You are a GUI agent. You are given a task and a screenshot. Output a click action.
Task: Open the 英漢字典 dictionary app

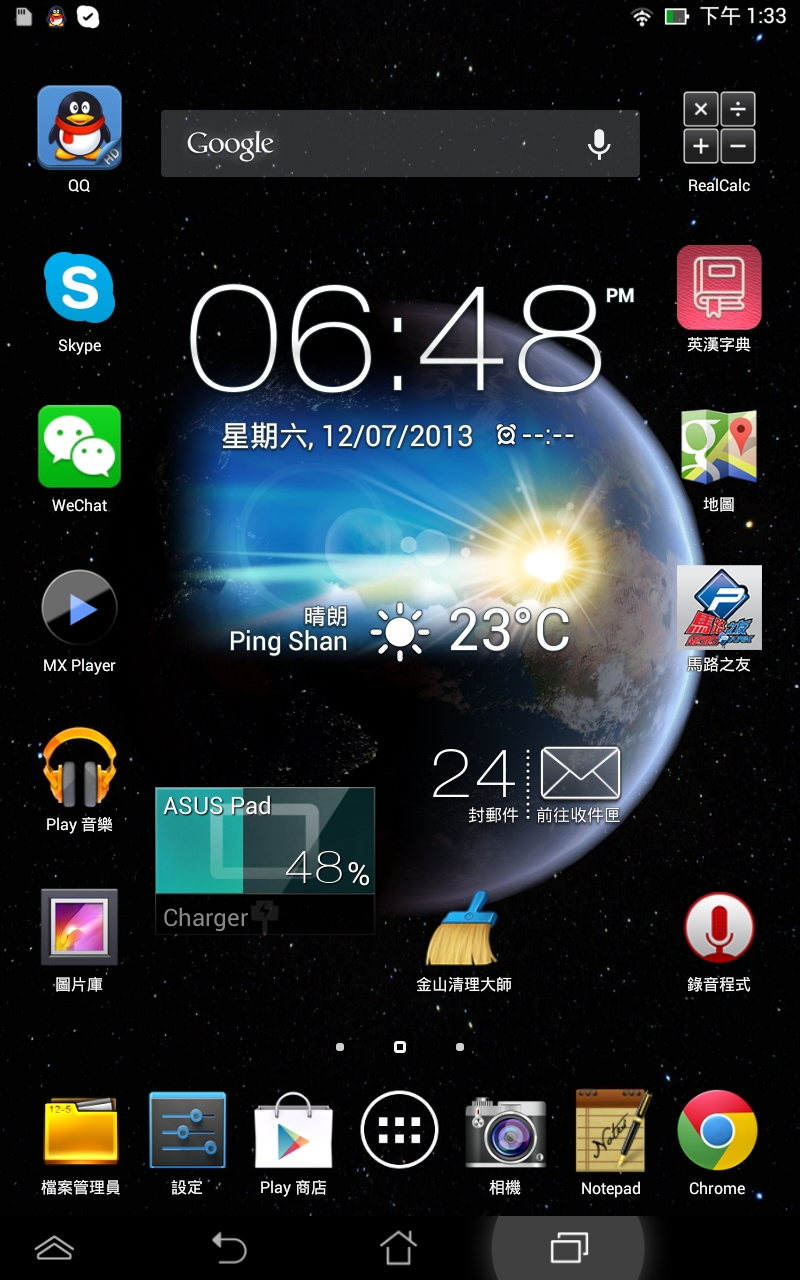719,288
